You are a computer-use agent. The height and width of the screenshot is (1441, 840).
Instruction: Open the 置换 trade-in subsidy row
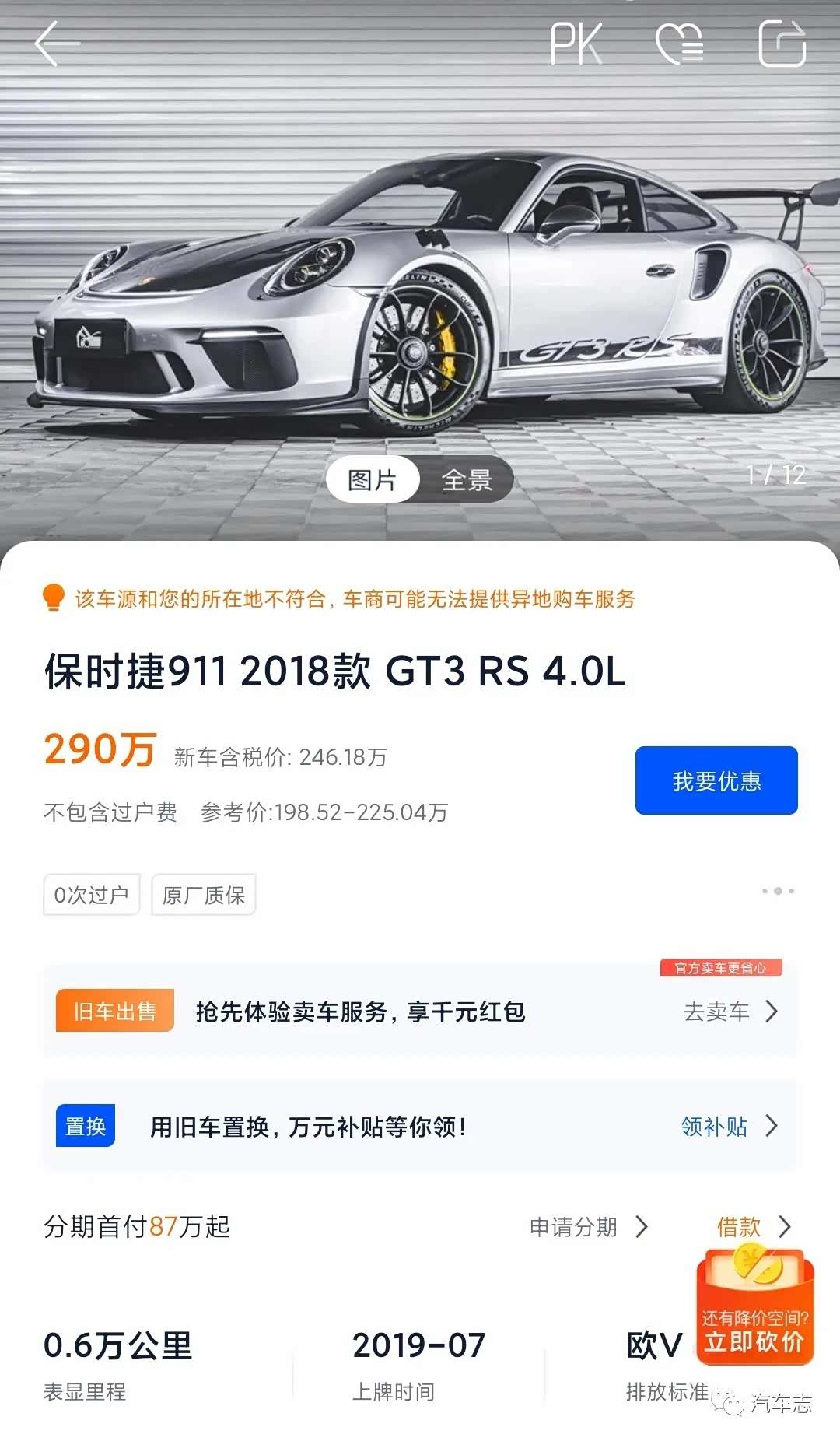pos(420,1126)
